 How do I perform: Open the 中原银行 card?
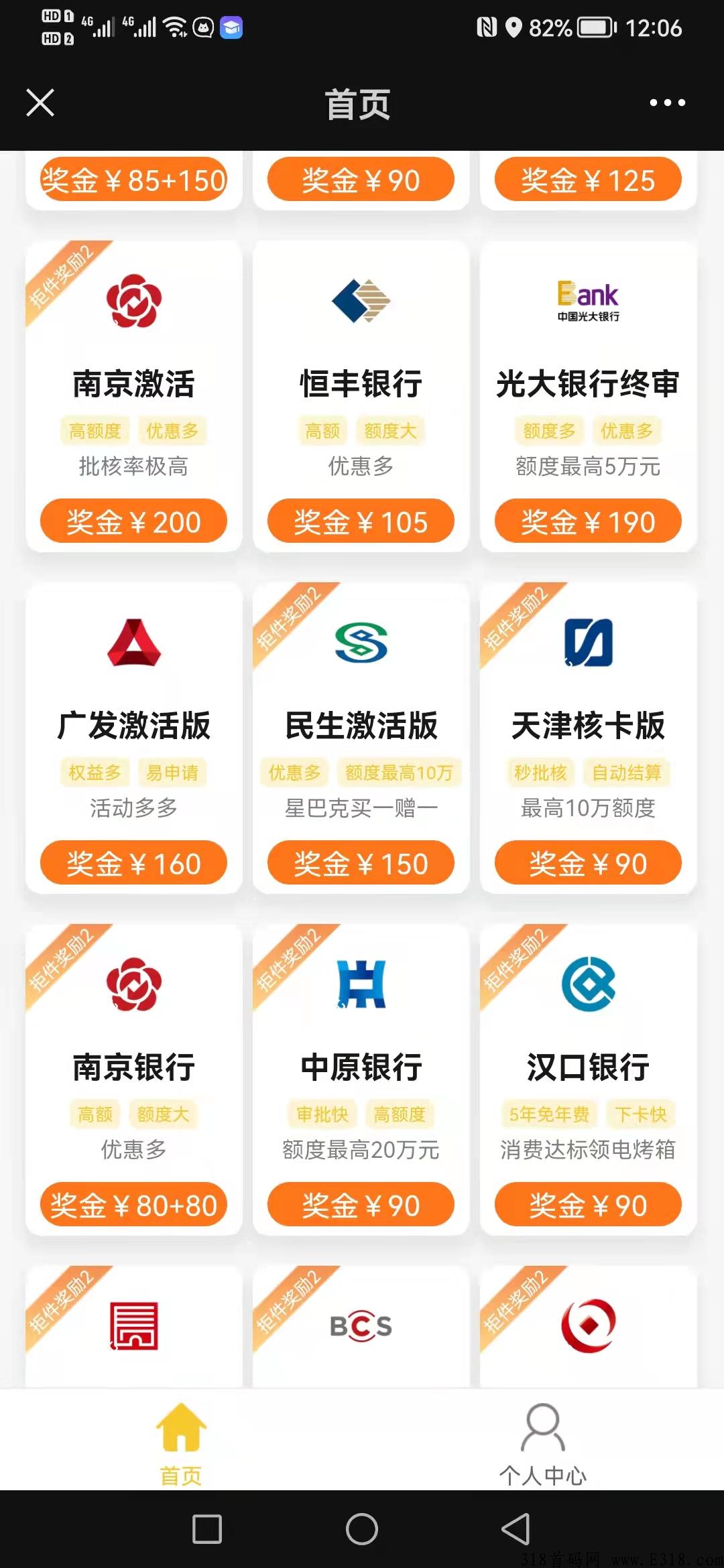tap(361, 1080)
